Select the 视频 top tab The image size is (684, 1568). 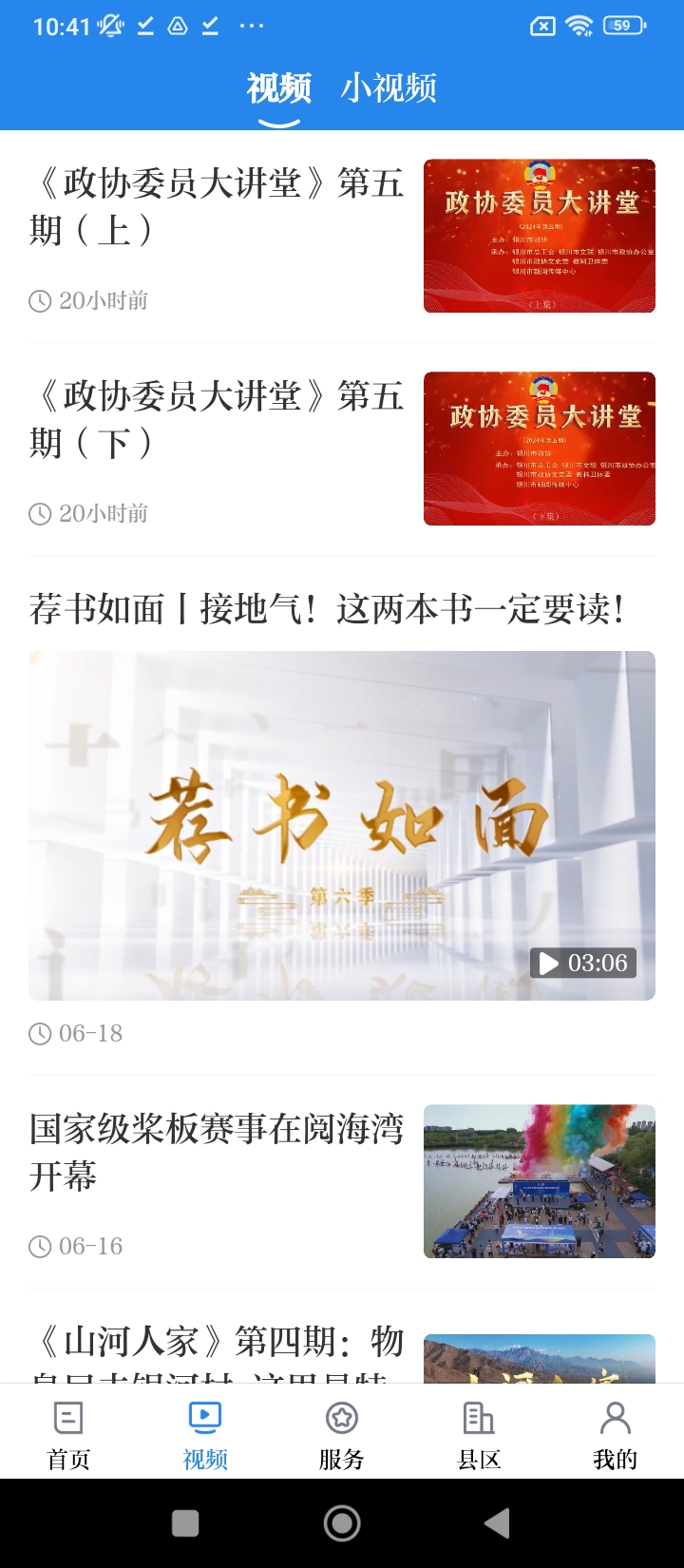(x=278, y=88)
